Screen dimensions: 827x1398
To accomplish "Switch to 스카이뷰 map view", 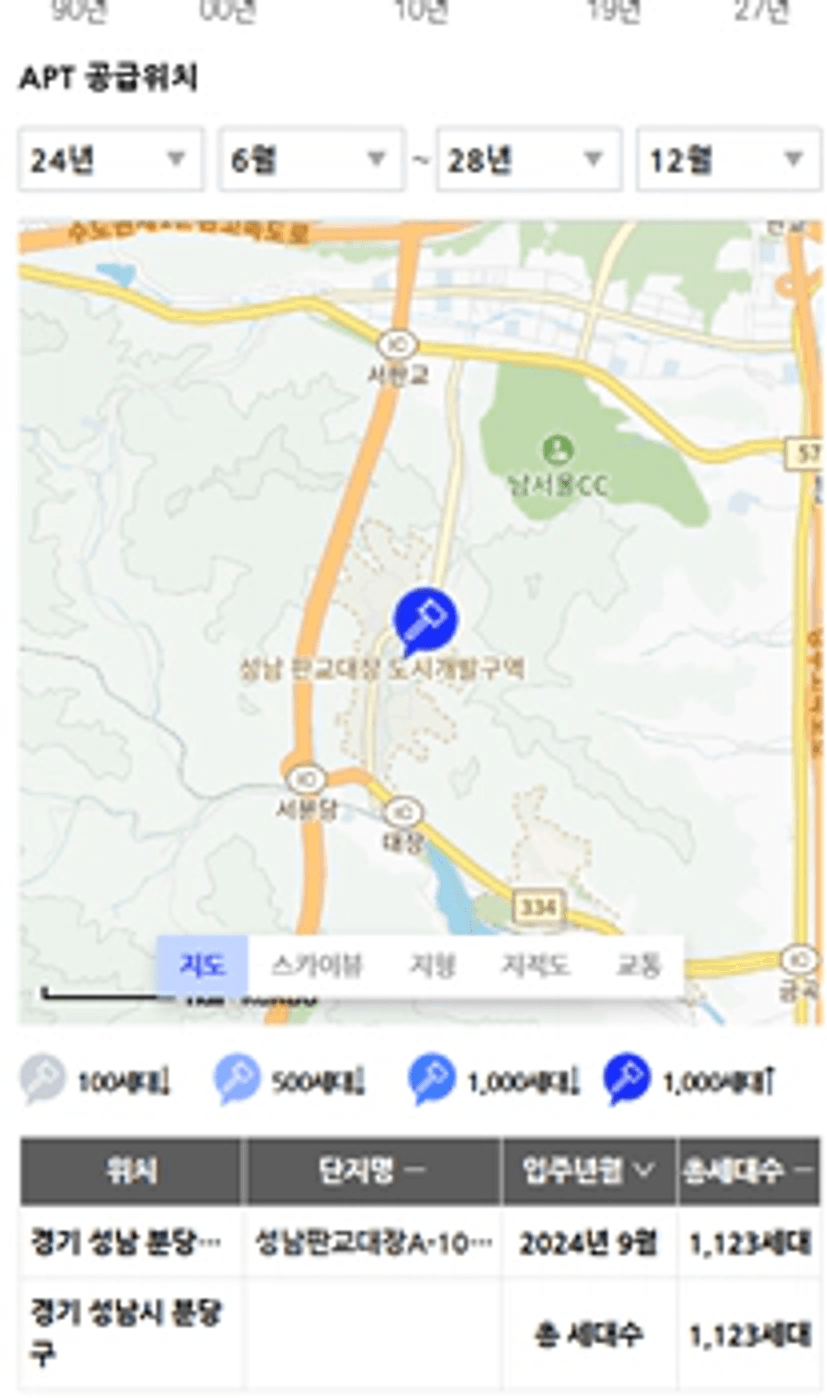I will [316, 966].
